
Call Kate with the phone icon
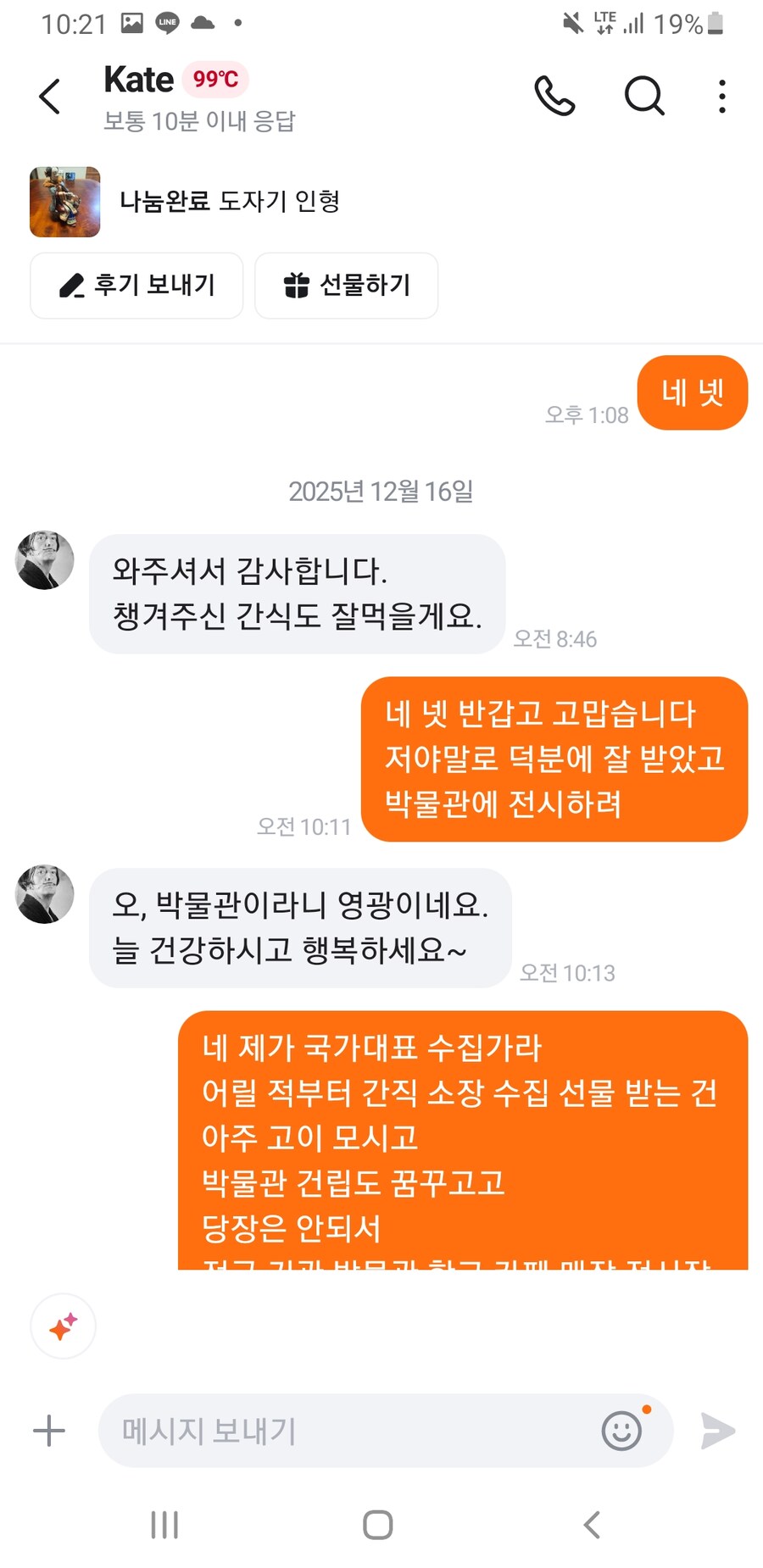pos(554,96)
